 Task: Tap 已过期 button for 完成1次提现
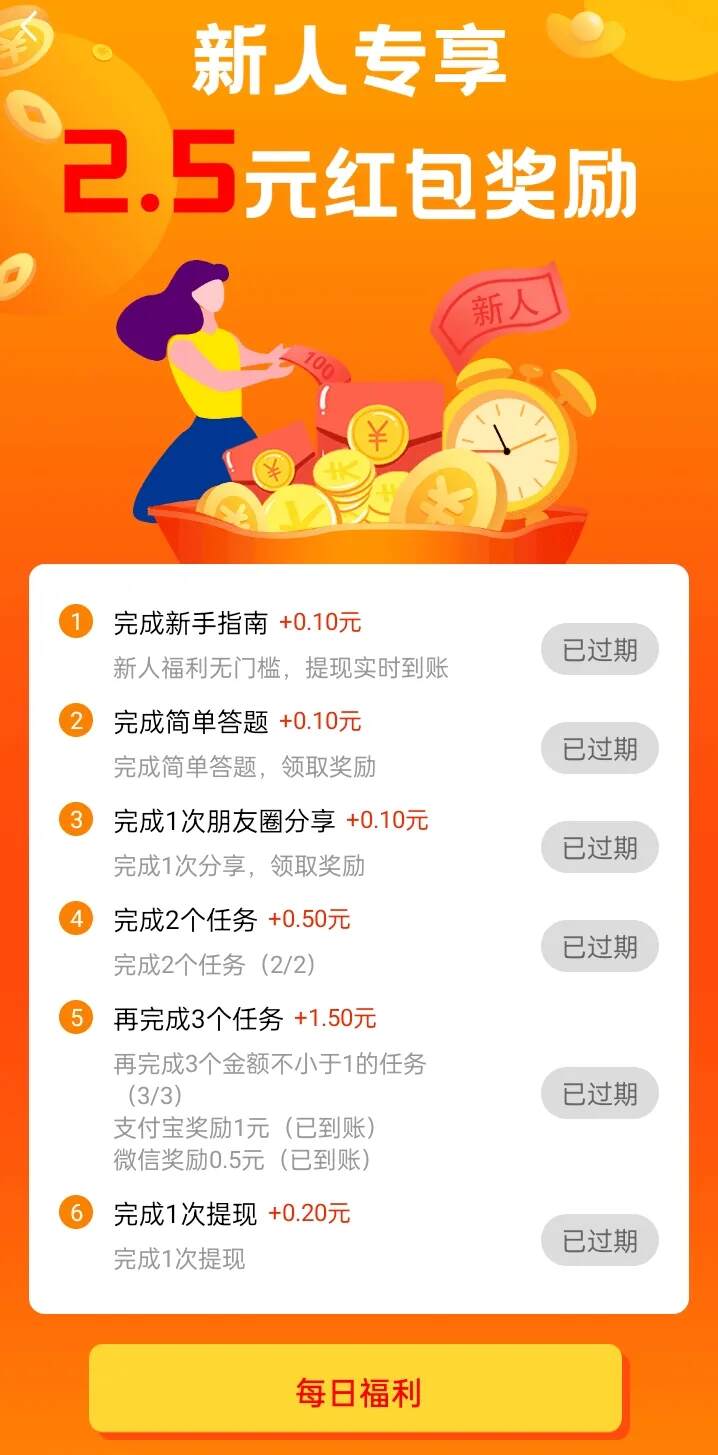[599, 1241]
